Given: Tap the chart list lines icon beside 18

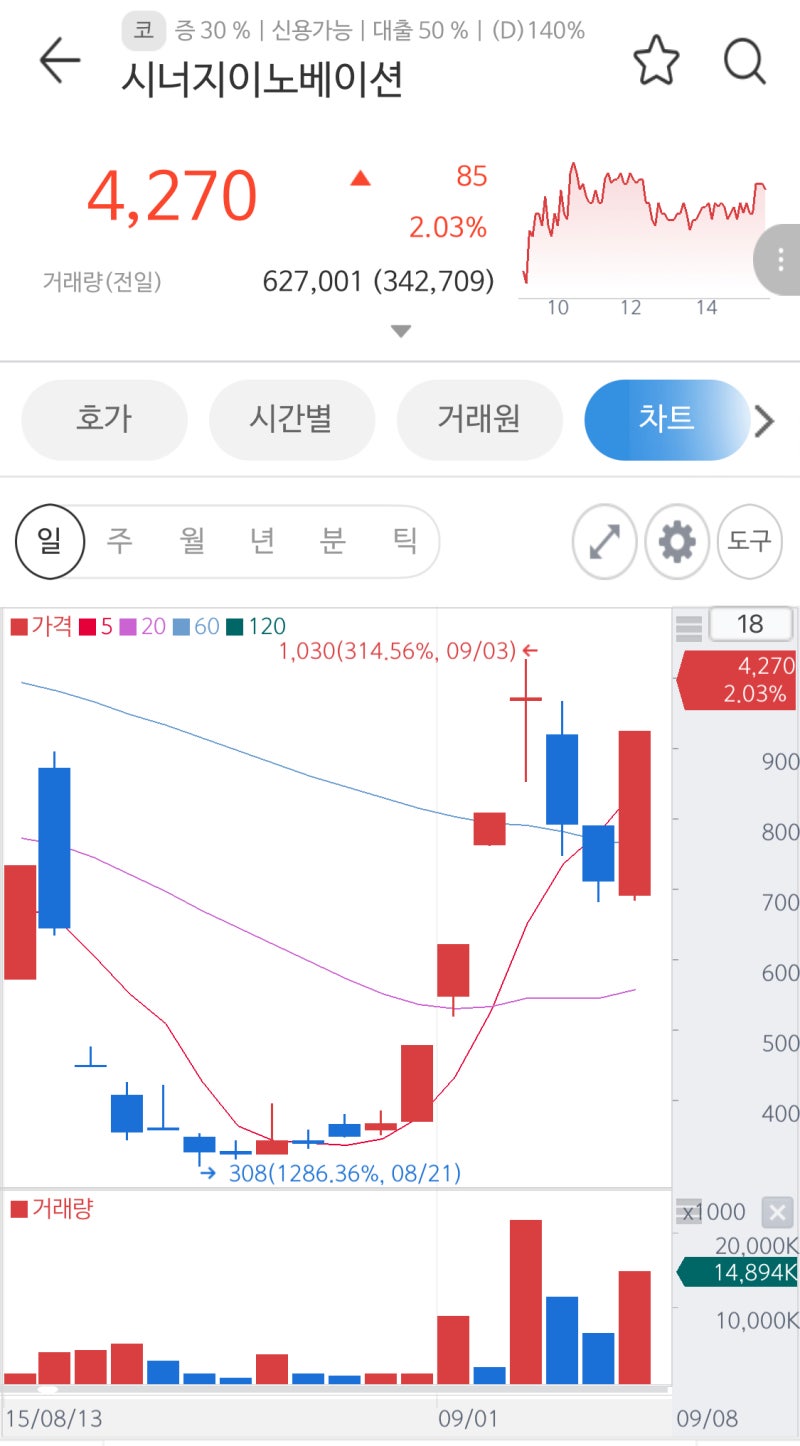Looking at the screenshot, I should 690,624.
